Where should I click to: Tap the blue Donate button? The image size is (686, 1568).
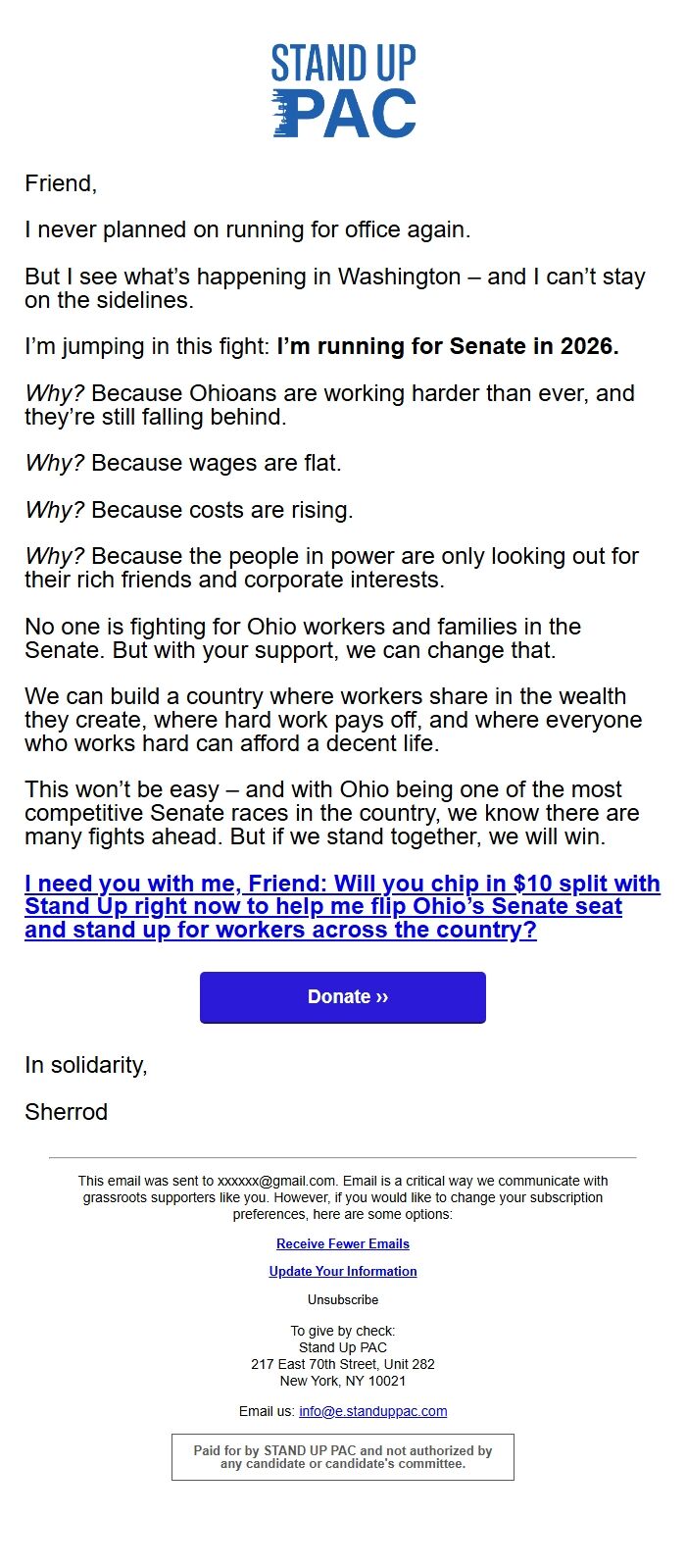(342, 997)
